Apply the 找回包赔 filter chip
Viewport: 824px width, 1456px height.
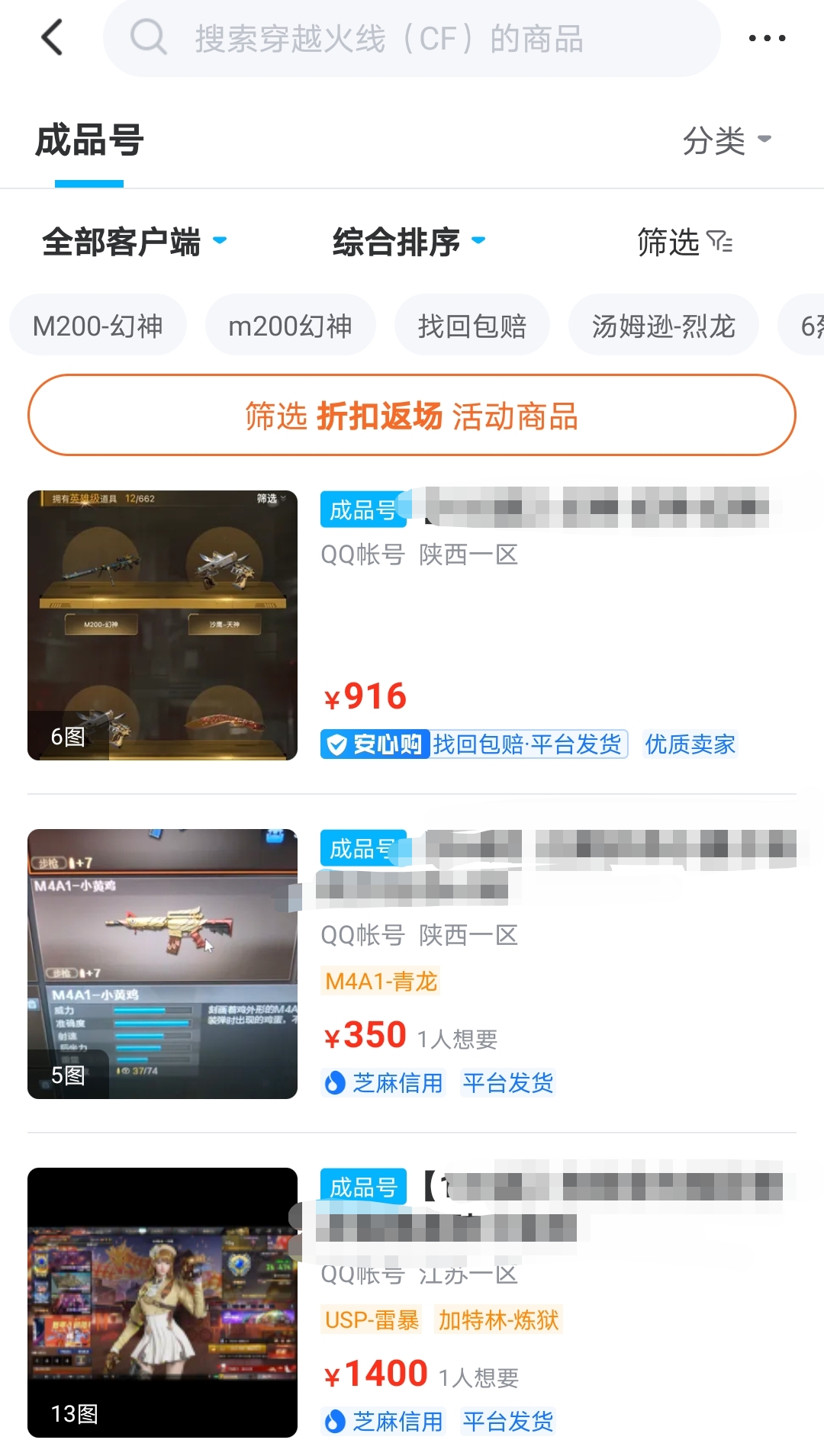click(472, 326)
